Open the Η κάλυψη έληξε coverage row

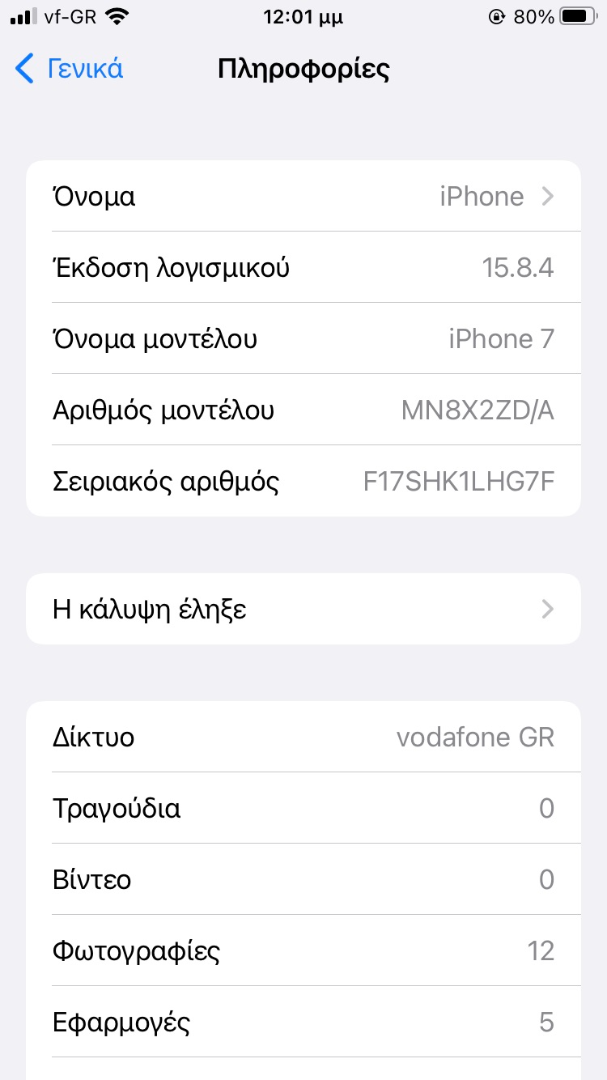[x=303, y=609]
